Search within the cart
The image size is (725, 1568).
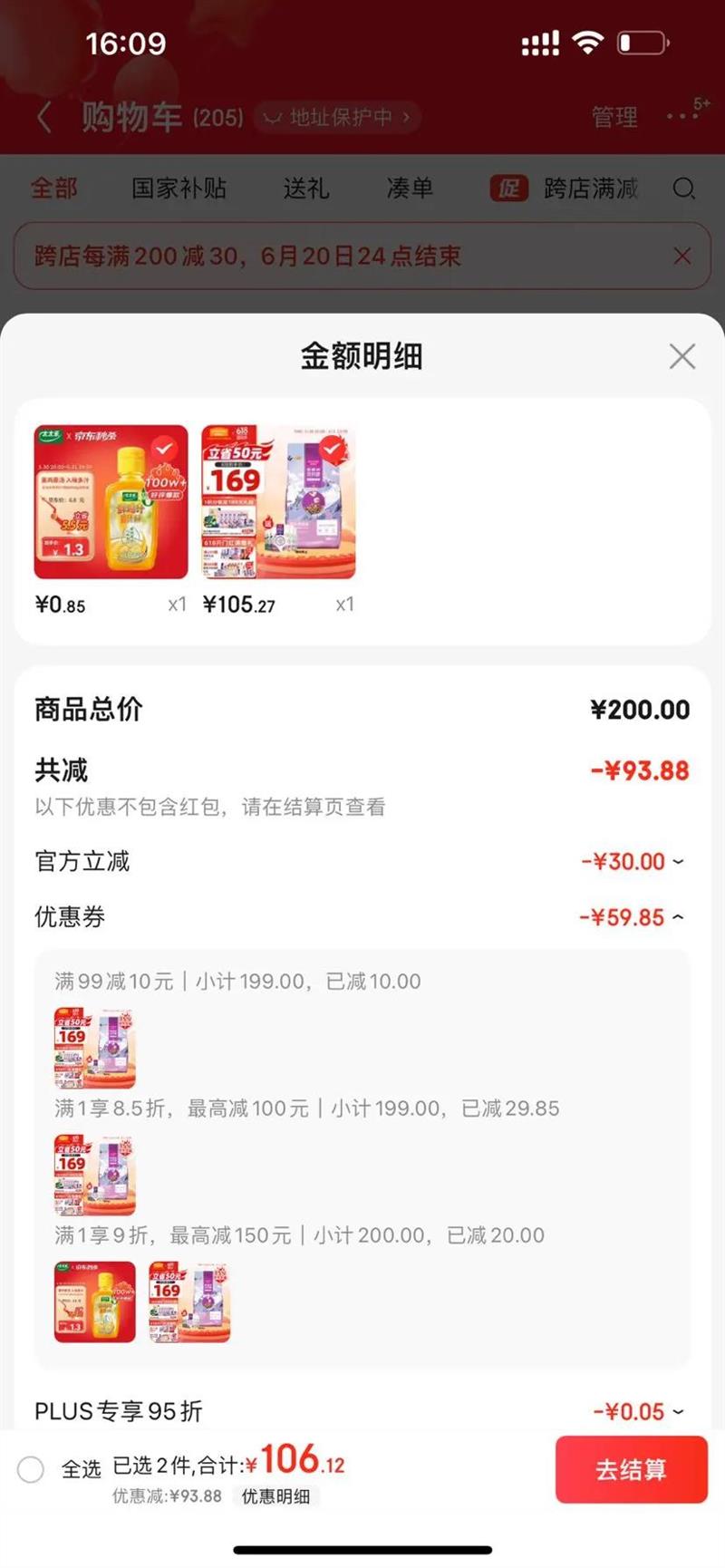pyautogui.click(x=684, y=189)
